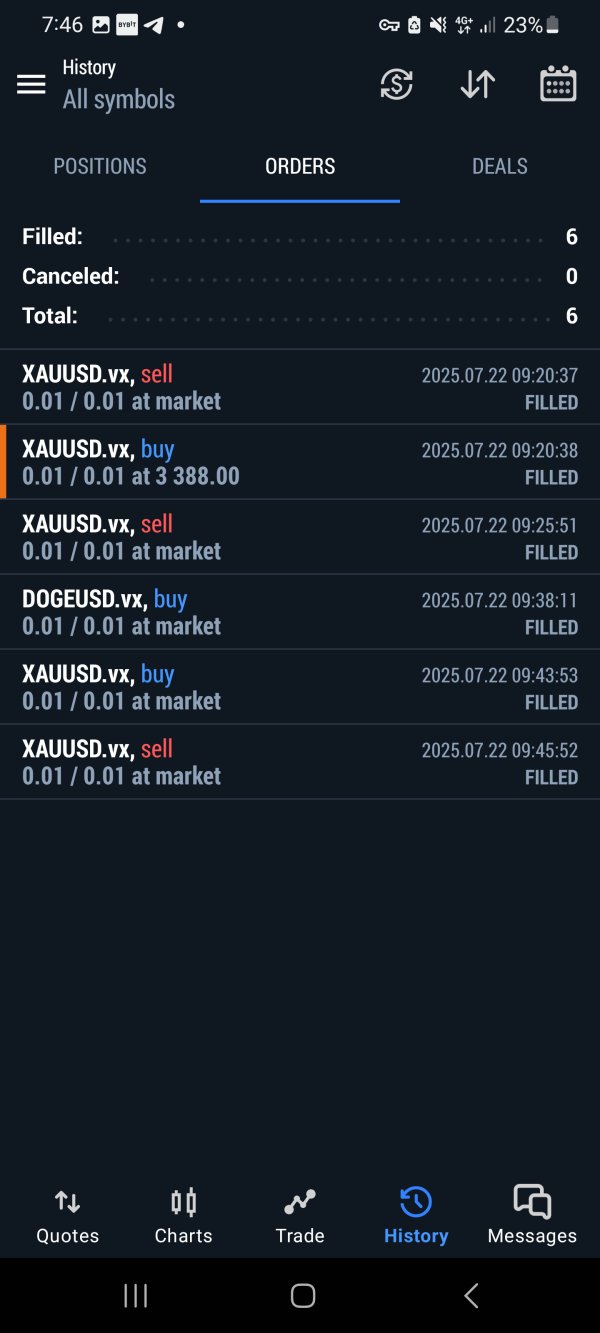Switch to the Trade tab
Image resolution: width=600 pixels, height=1333 pixels.
coord(300,1215)
